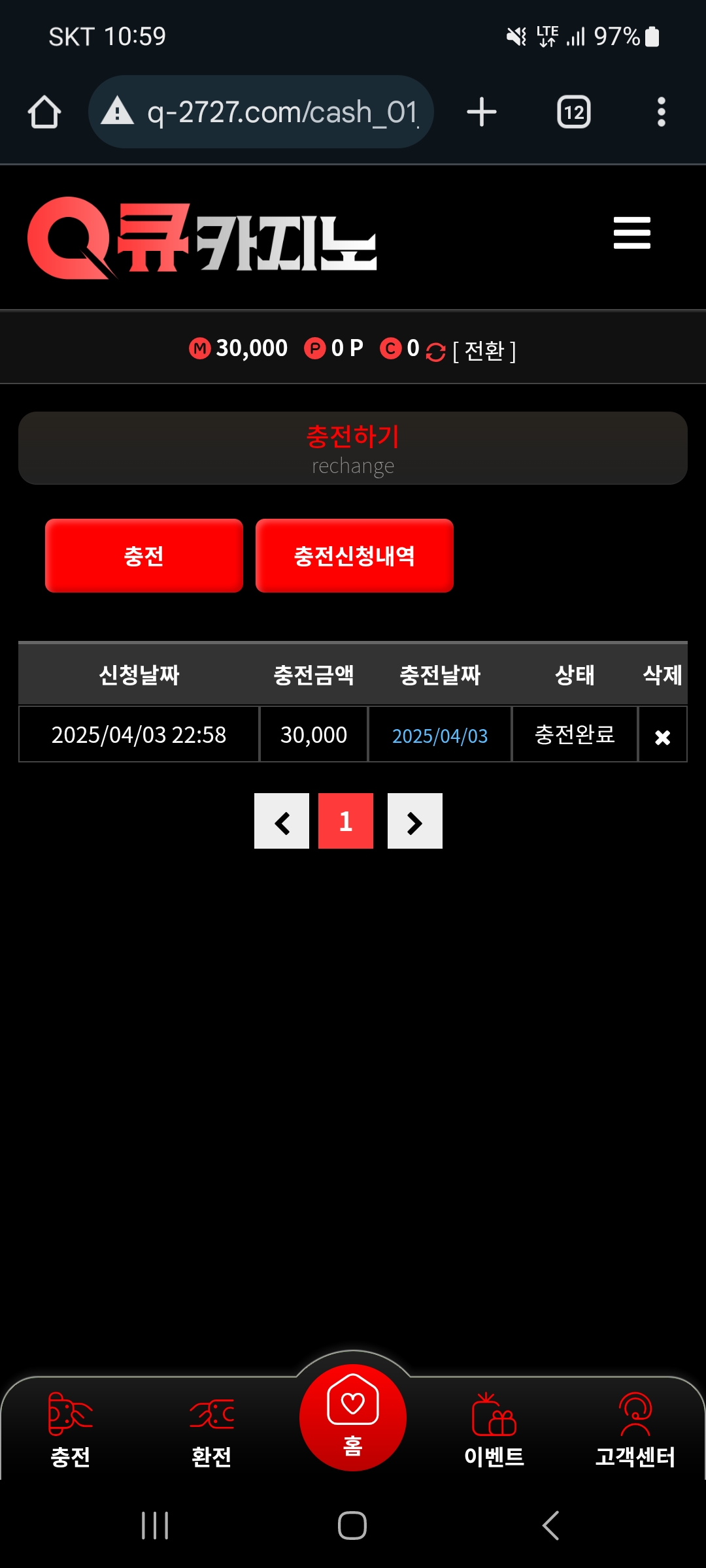View the 12 open tabs
This screenshot has width=706, height=1568.
[x=573, y=112]
